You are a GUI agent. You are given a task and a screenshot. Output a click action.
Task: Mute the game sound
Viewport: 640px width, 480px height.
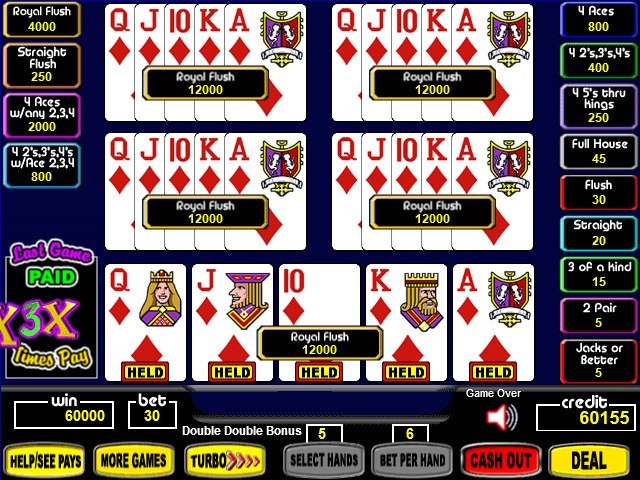click(500, 417)
